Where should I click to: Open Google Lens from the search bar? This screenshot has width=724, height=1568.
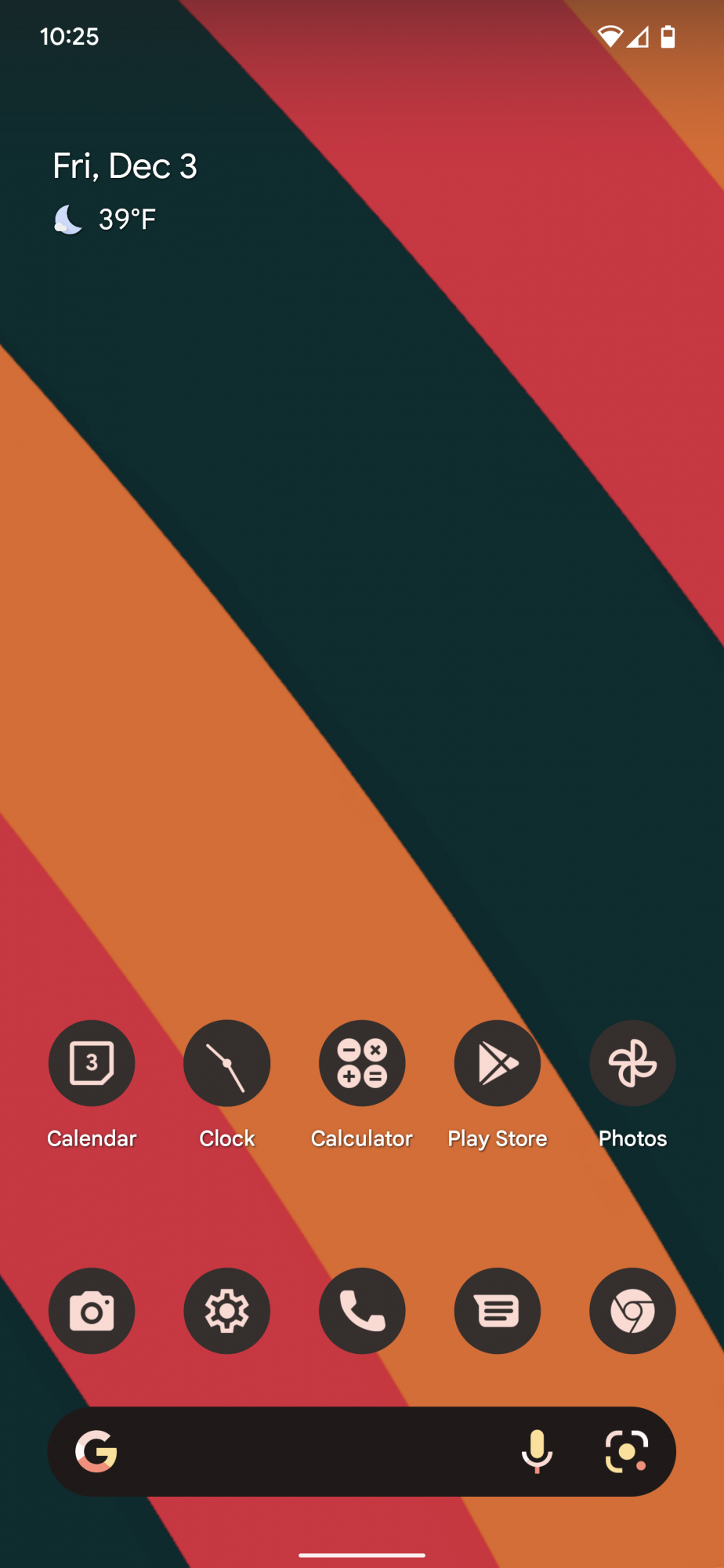point(626,1451)
